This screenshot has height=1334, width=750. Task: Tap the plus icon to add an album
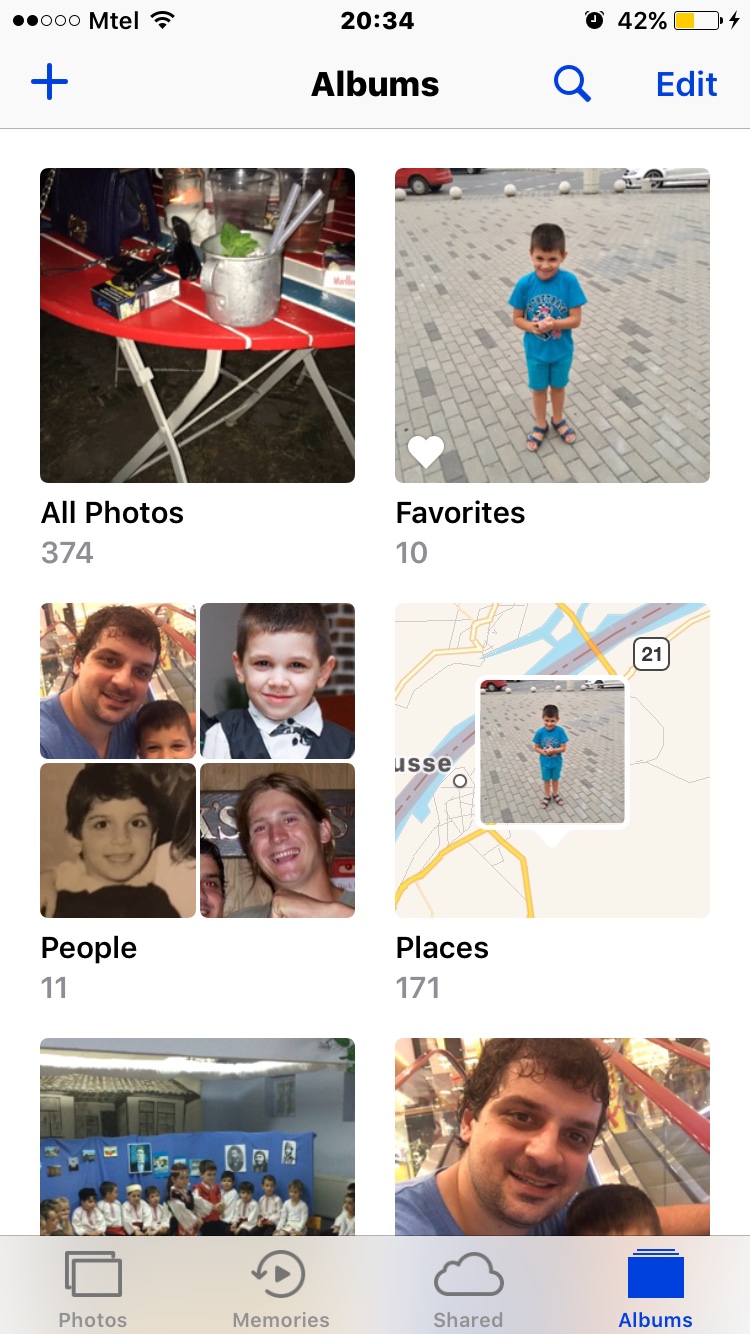click(x=49, y=83)
